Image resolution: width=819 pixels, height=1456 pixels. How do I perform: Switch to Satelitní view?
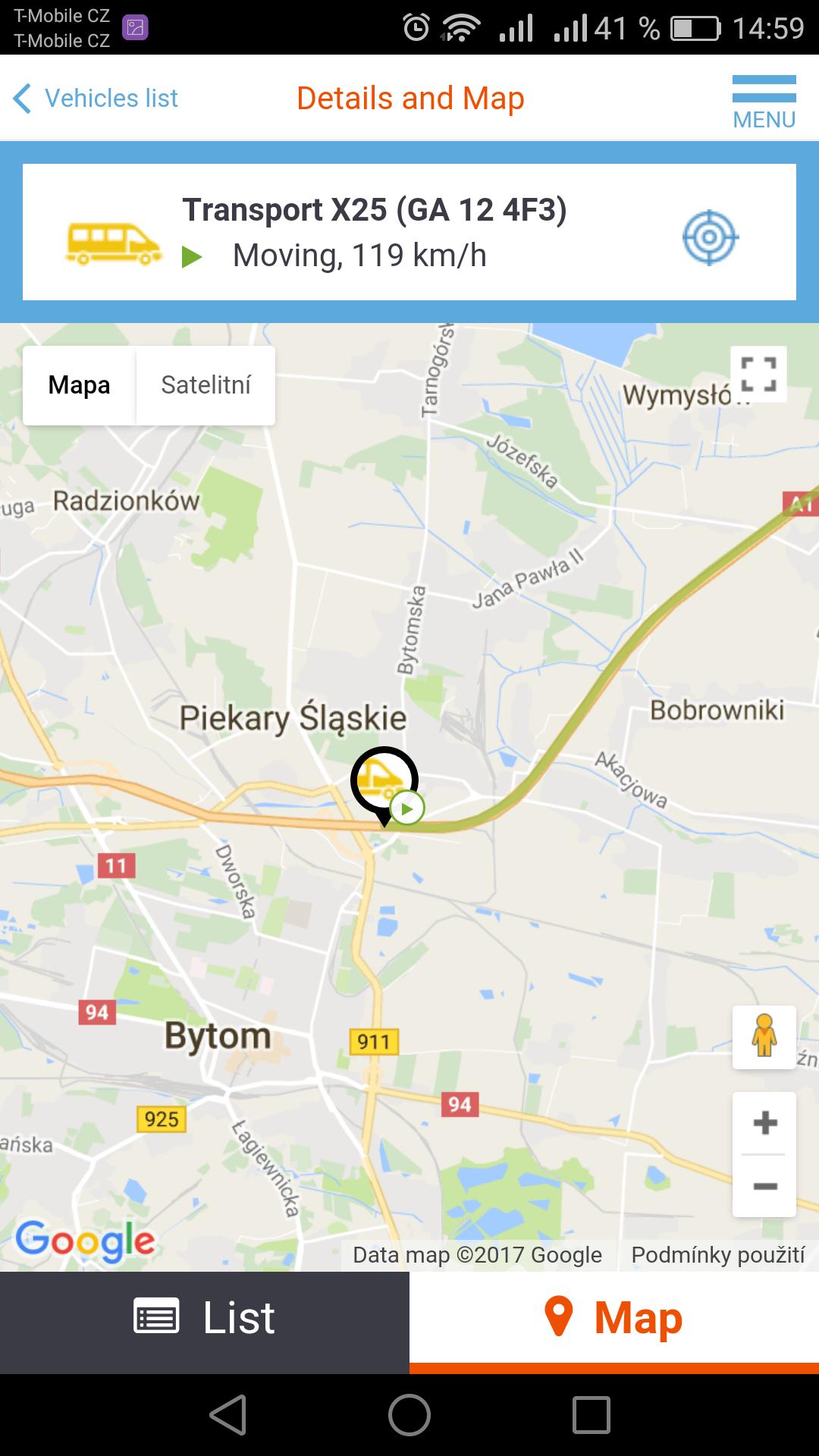pos(206,385)
